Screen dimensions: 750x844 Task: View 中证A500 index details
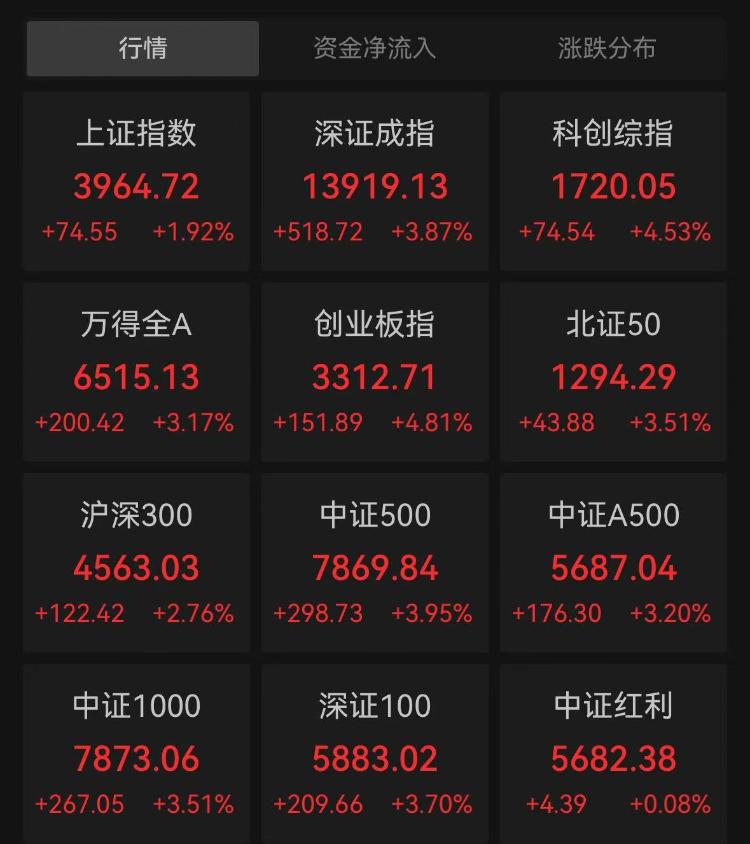coord(613,563)
